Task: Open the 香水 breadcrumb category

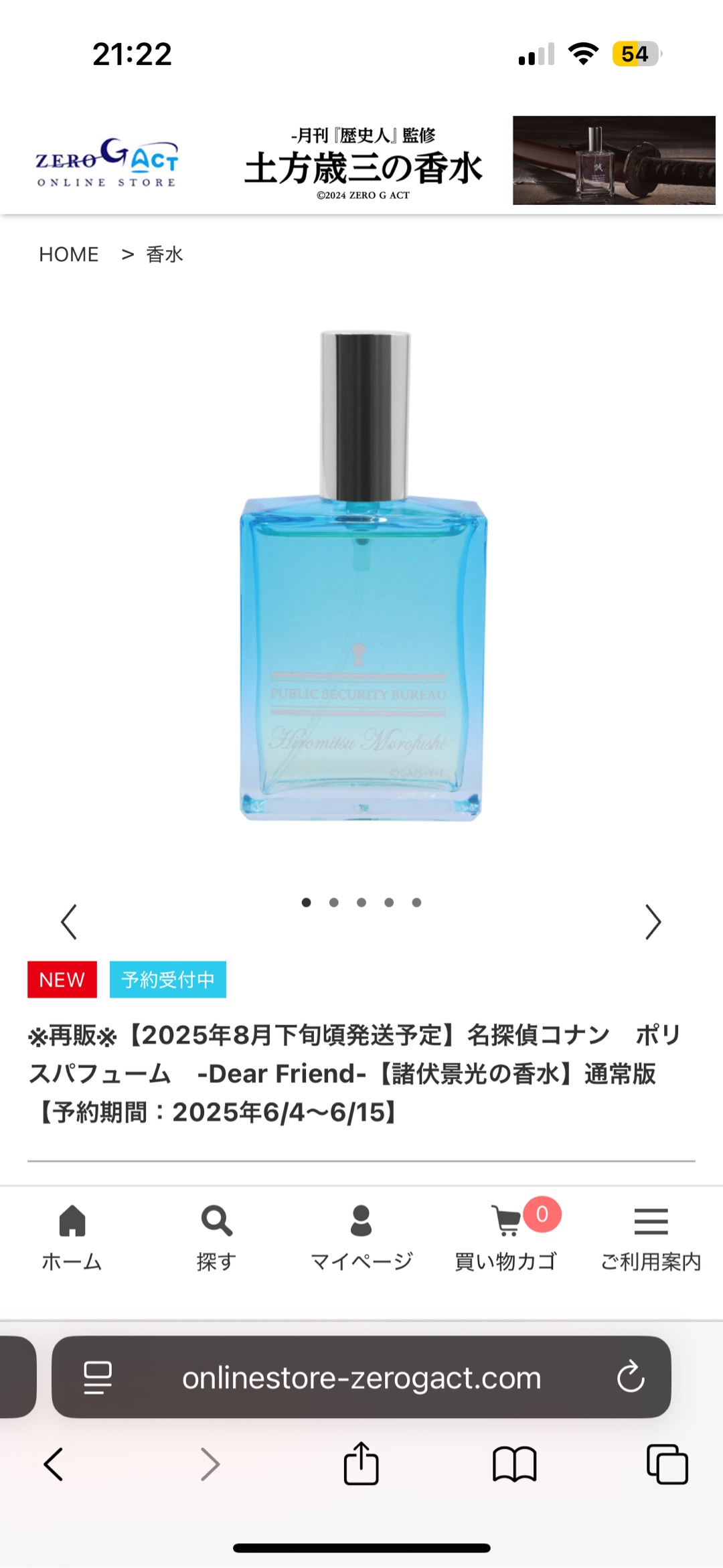Action: [x=165, y=254]
